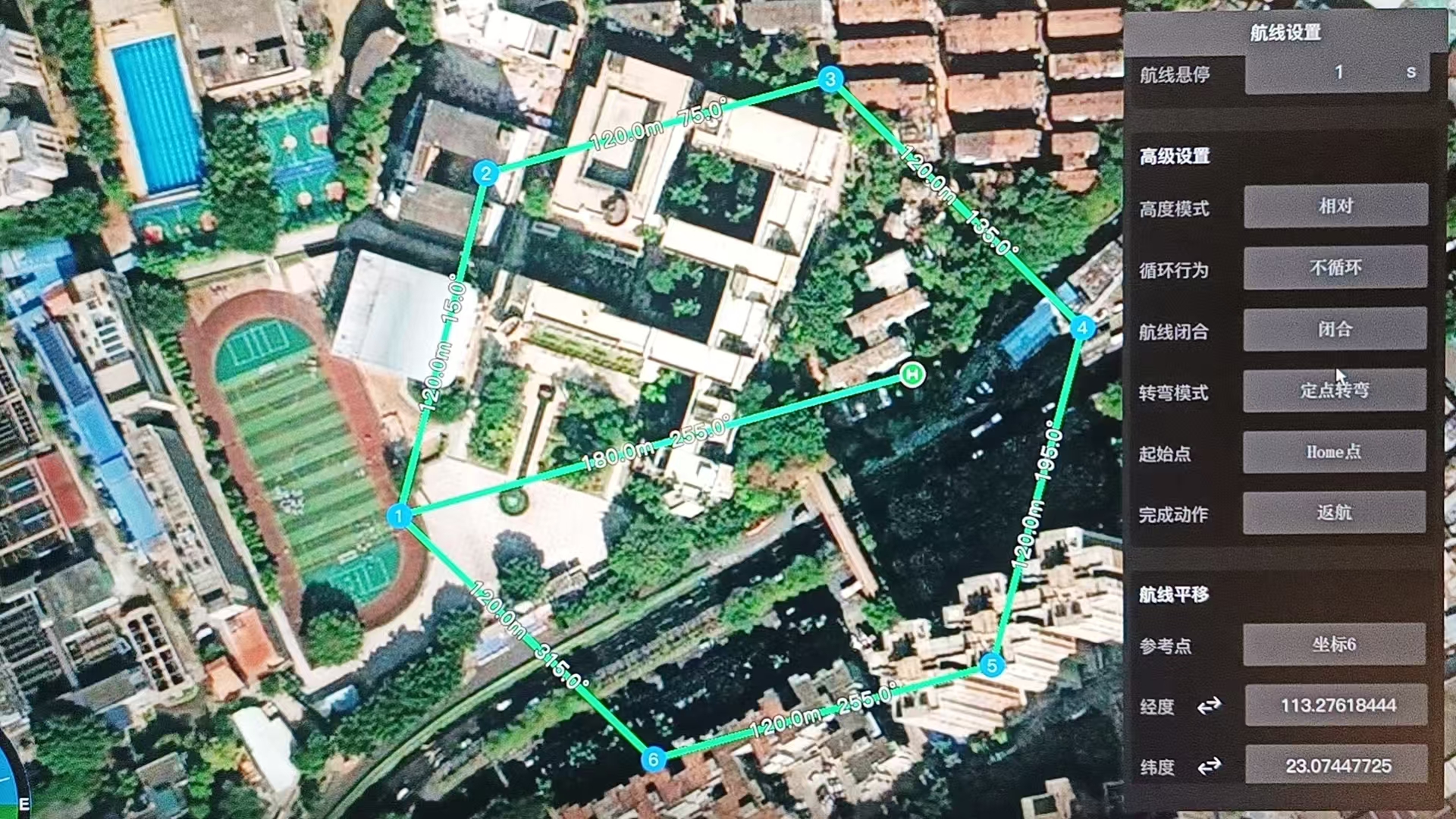Image resolution: width=1456 pixels, height=819 pixels.
Task: Edit the 航线悬停 hover time field
Action: click(1336, 73)
